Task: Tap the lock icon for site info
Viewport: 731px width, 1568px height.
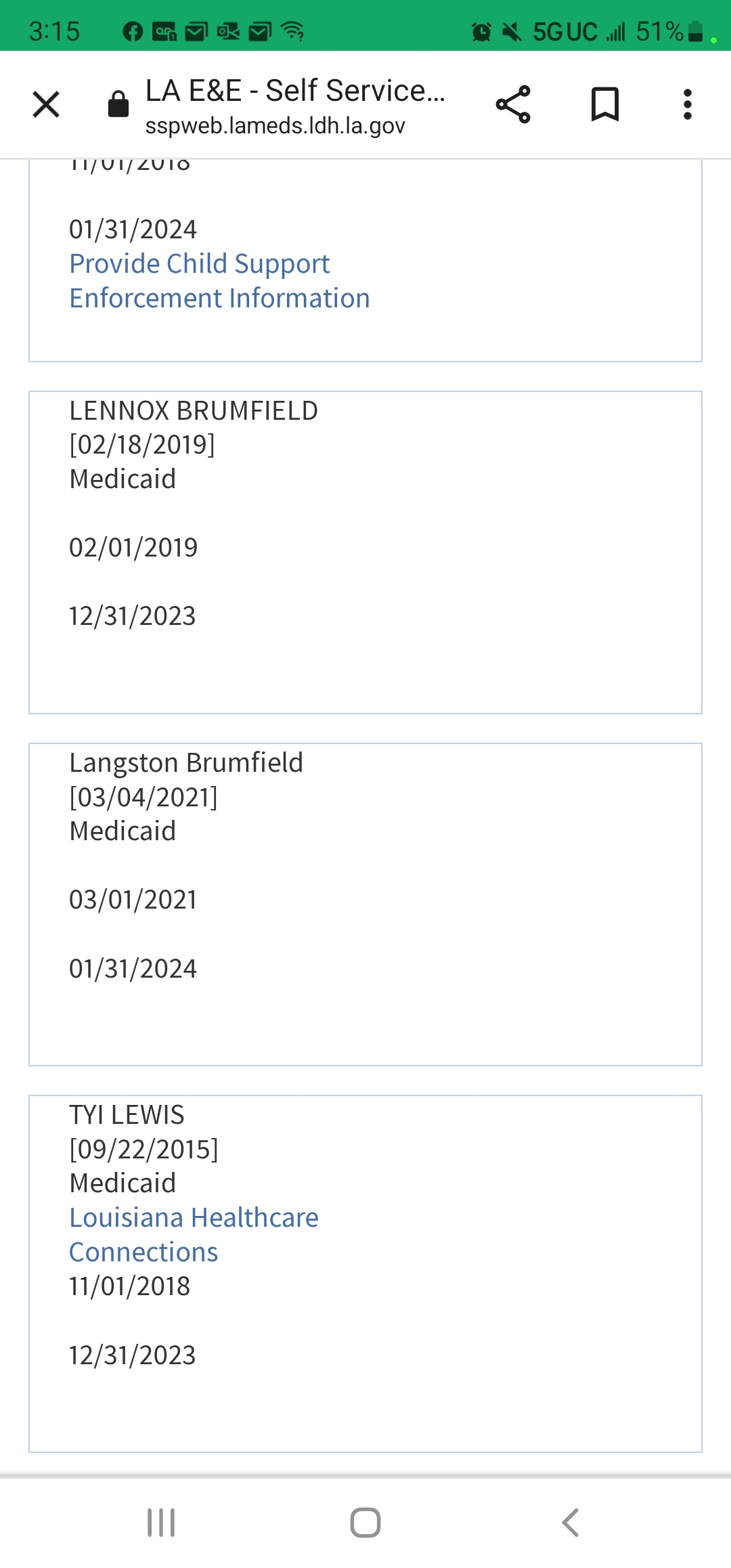Action: (x=118, y=104)
